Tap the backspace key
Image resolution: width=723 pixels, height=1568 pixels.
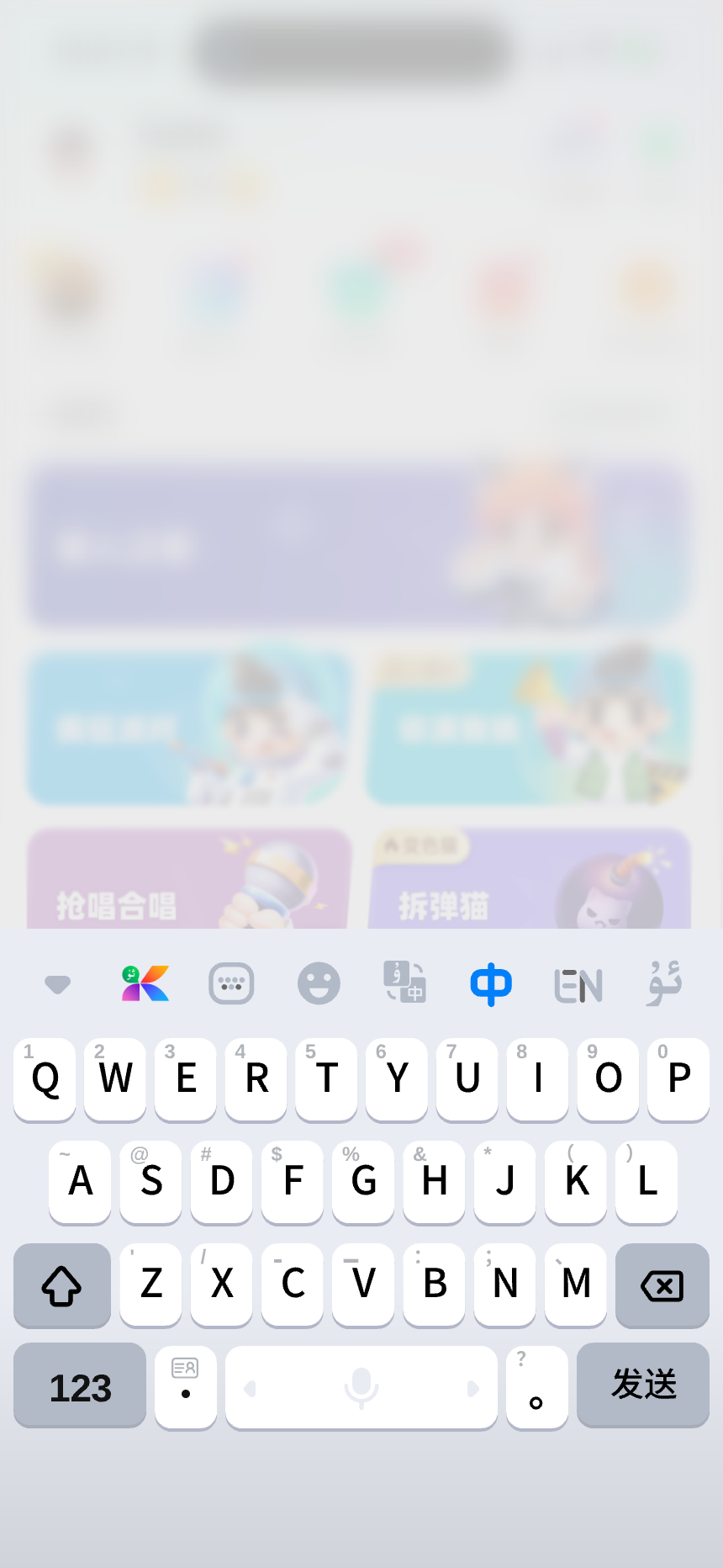click(x=661, y=1285)
